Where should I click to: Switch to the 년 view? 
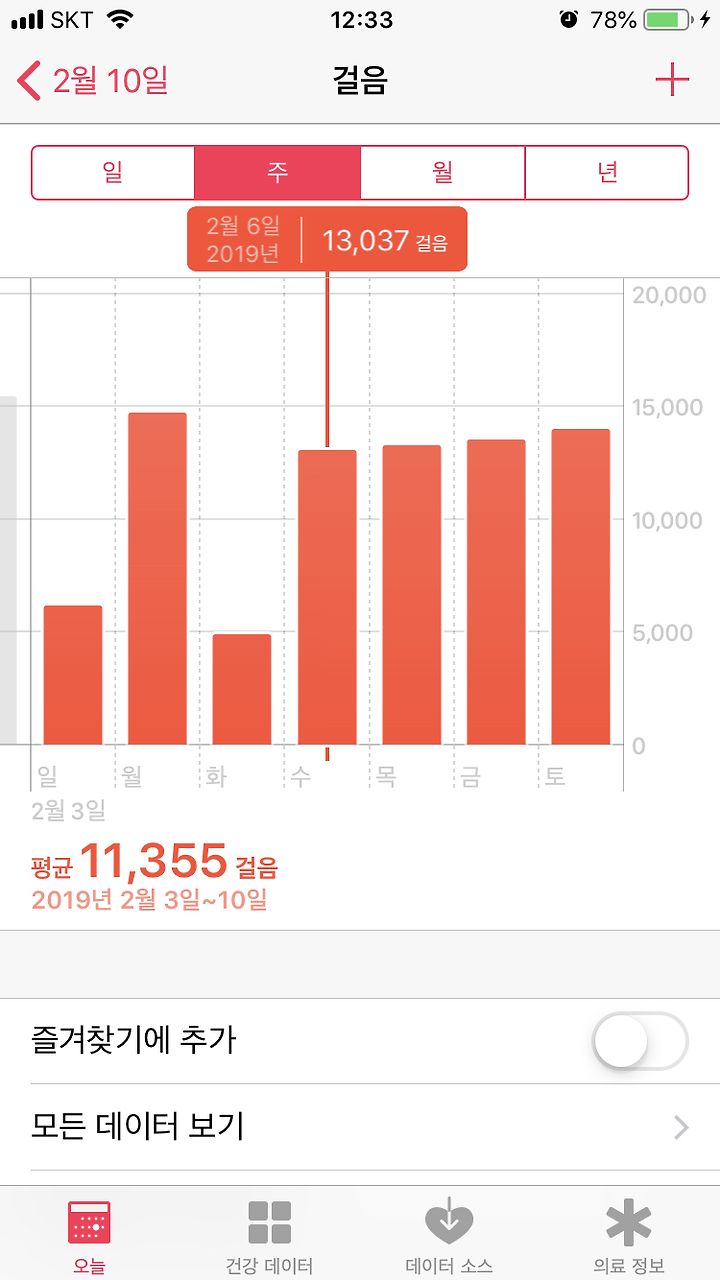(607, 172)
